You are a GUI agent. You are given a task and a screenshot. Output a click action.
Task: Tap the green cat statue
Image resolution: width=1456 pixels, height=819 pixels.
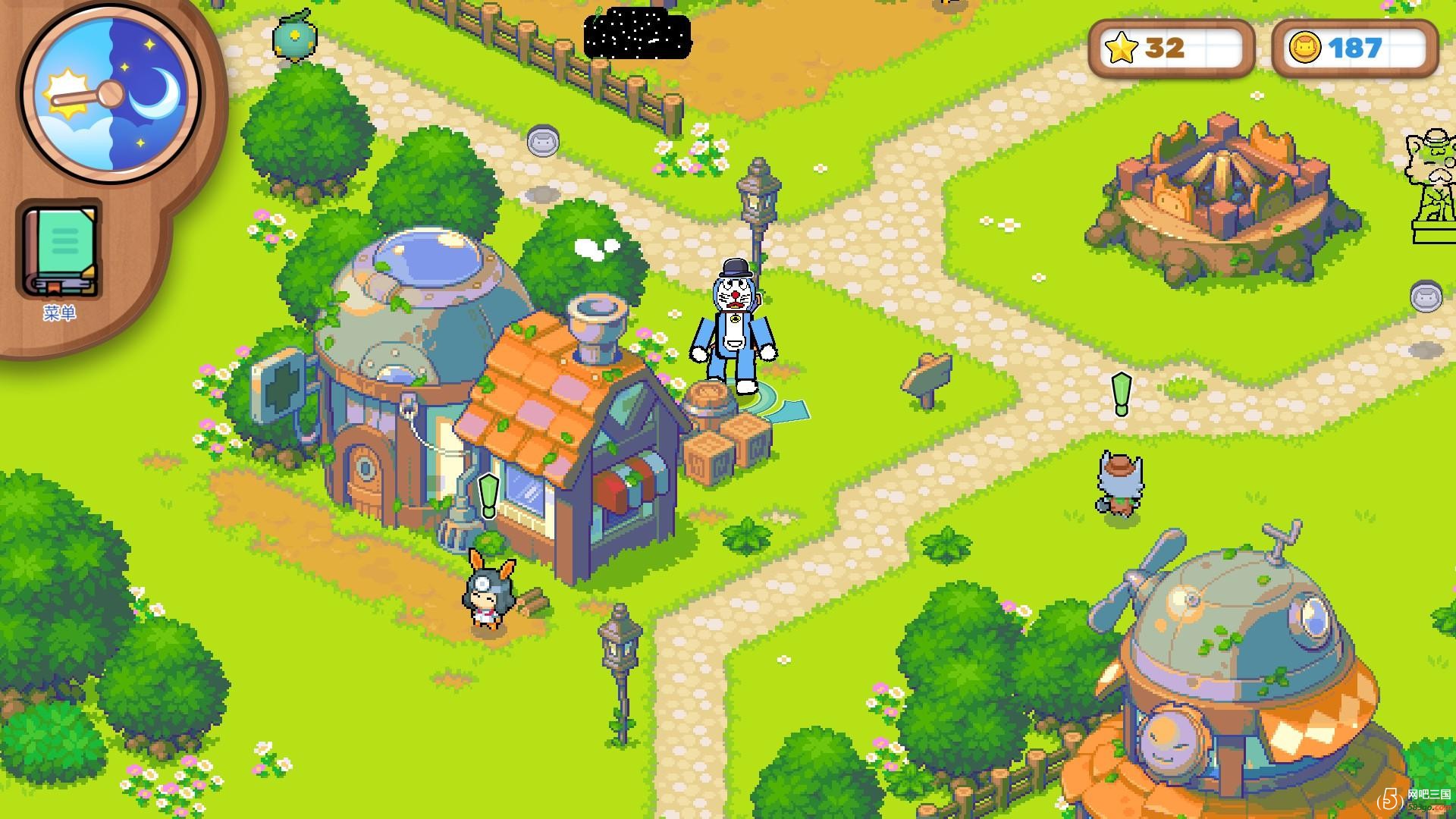(1432, 186)
